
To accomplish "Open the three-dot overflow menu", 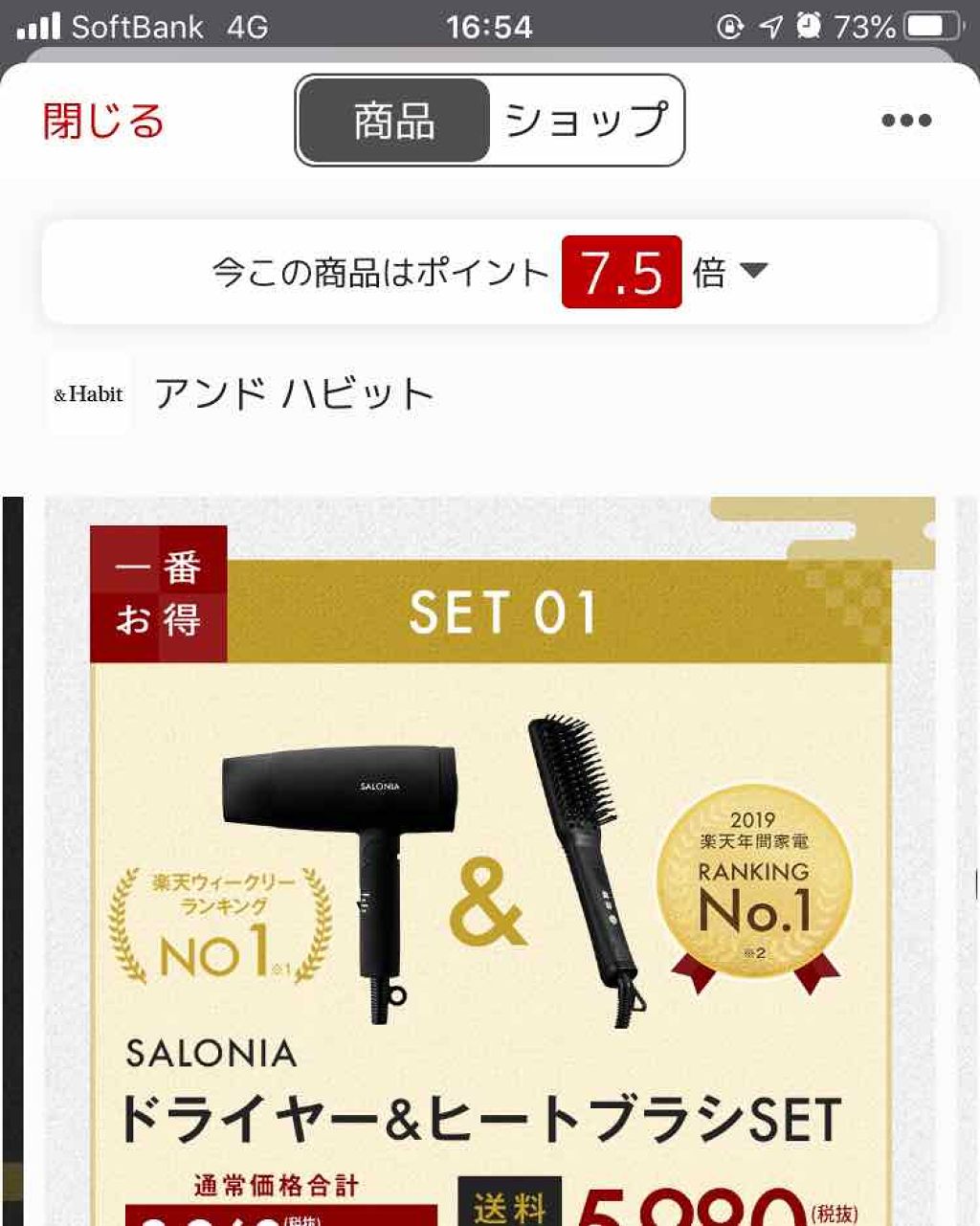I will [x=904, y=120].
